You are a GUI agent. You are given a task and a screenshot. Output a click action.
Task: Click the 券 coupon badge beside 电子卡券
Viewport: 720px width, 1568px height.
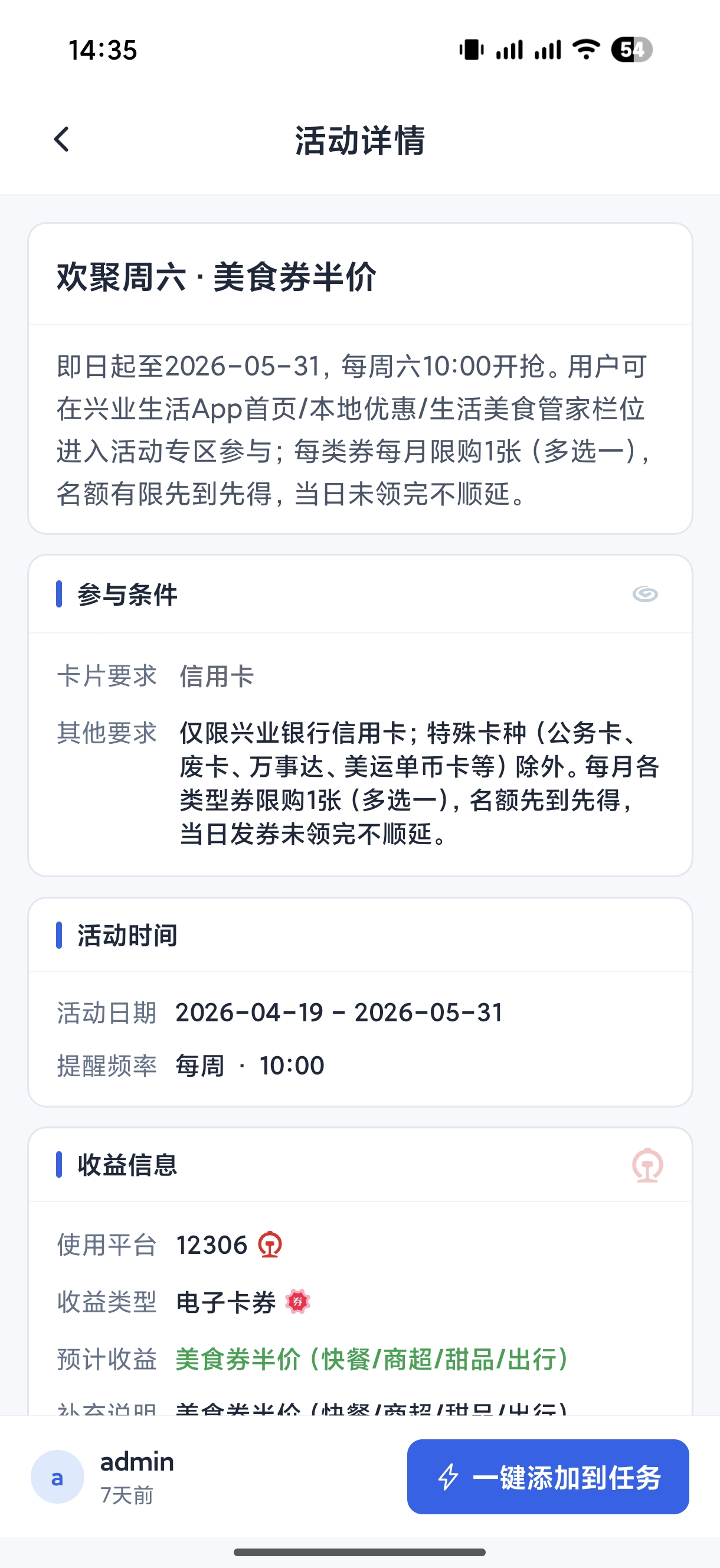[298, 1302]
